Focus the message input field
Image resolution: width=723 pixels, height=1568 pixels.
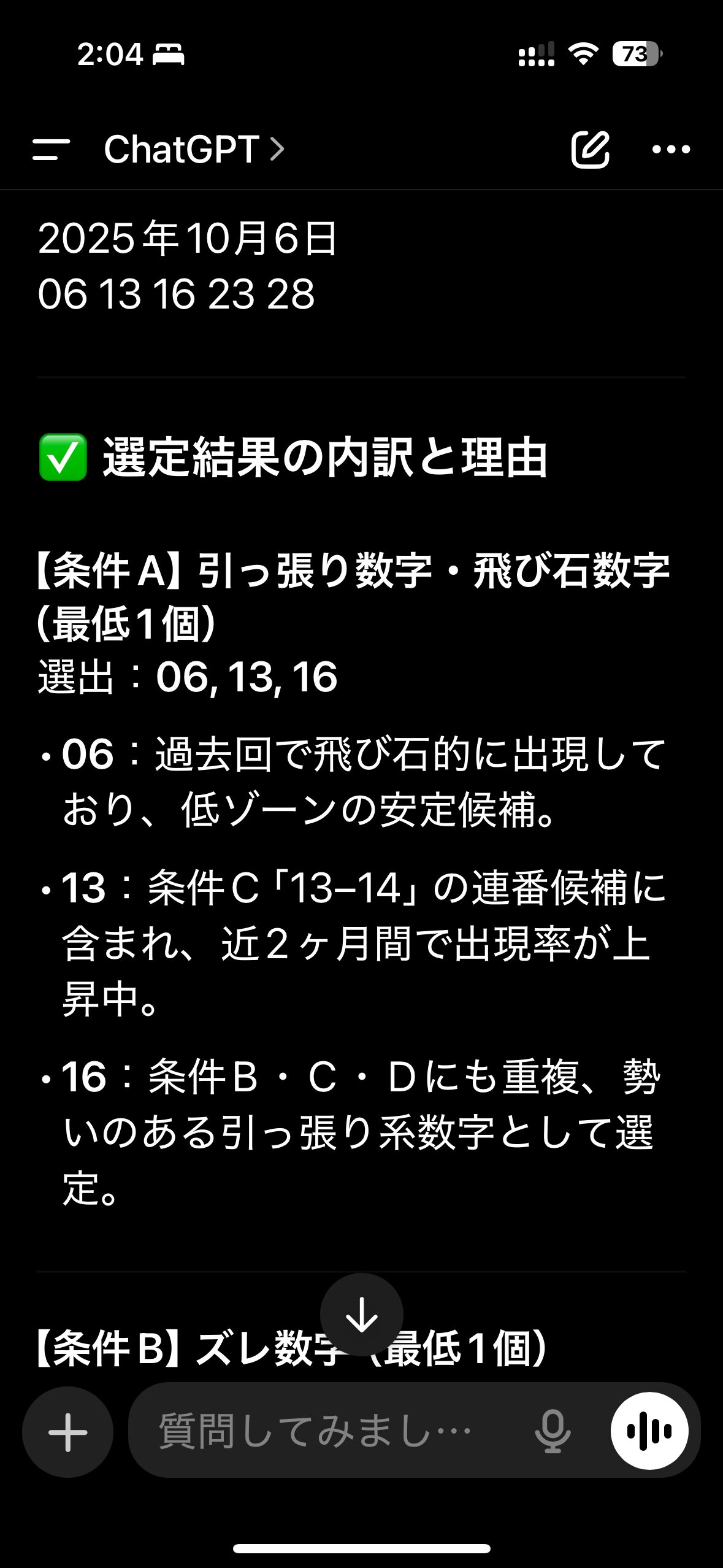(x=319, y=1432)
